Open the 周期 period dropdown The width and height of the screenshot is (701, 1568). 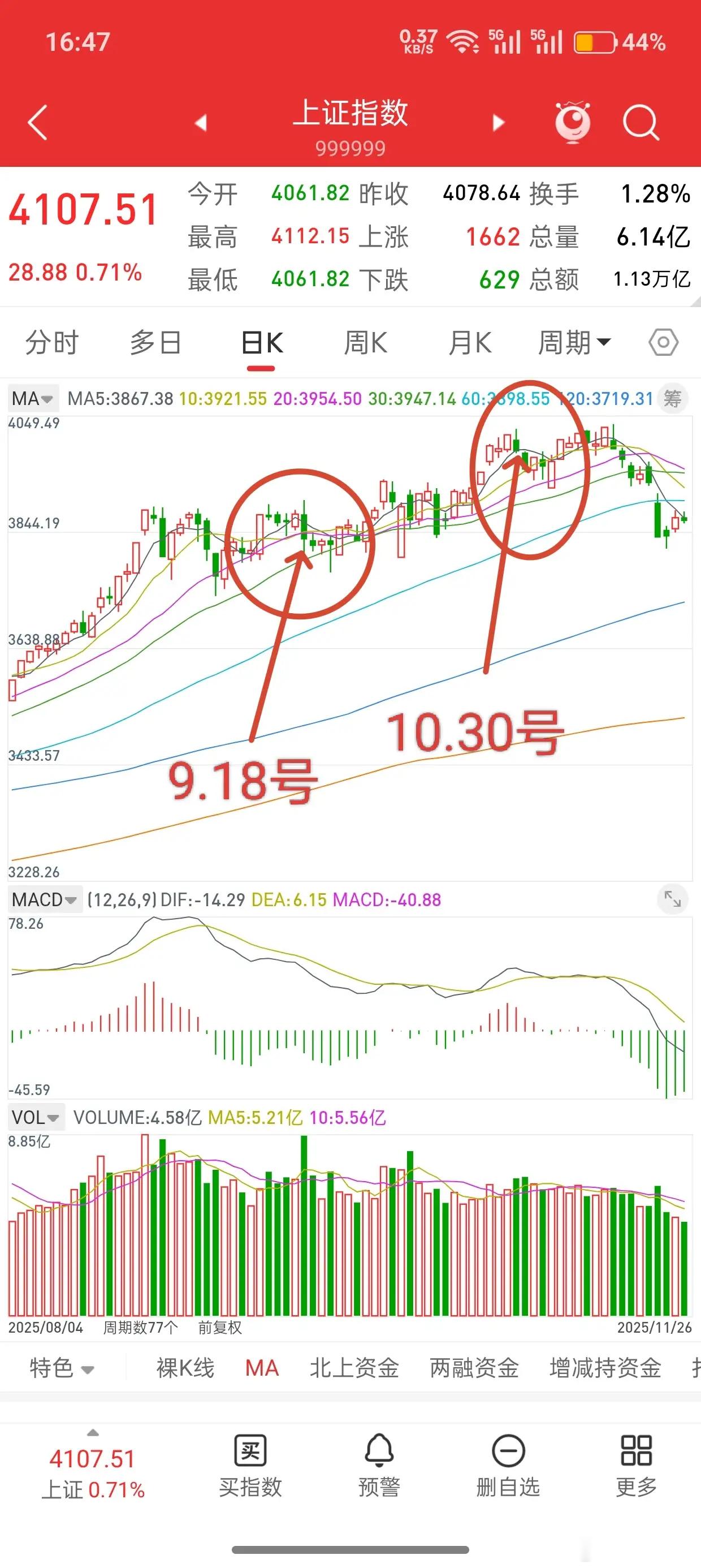coord(573,342)
